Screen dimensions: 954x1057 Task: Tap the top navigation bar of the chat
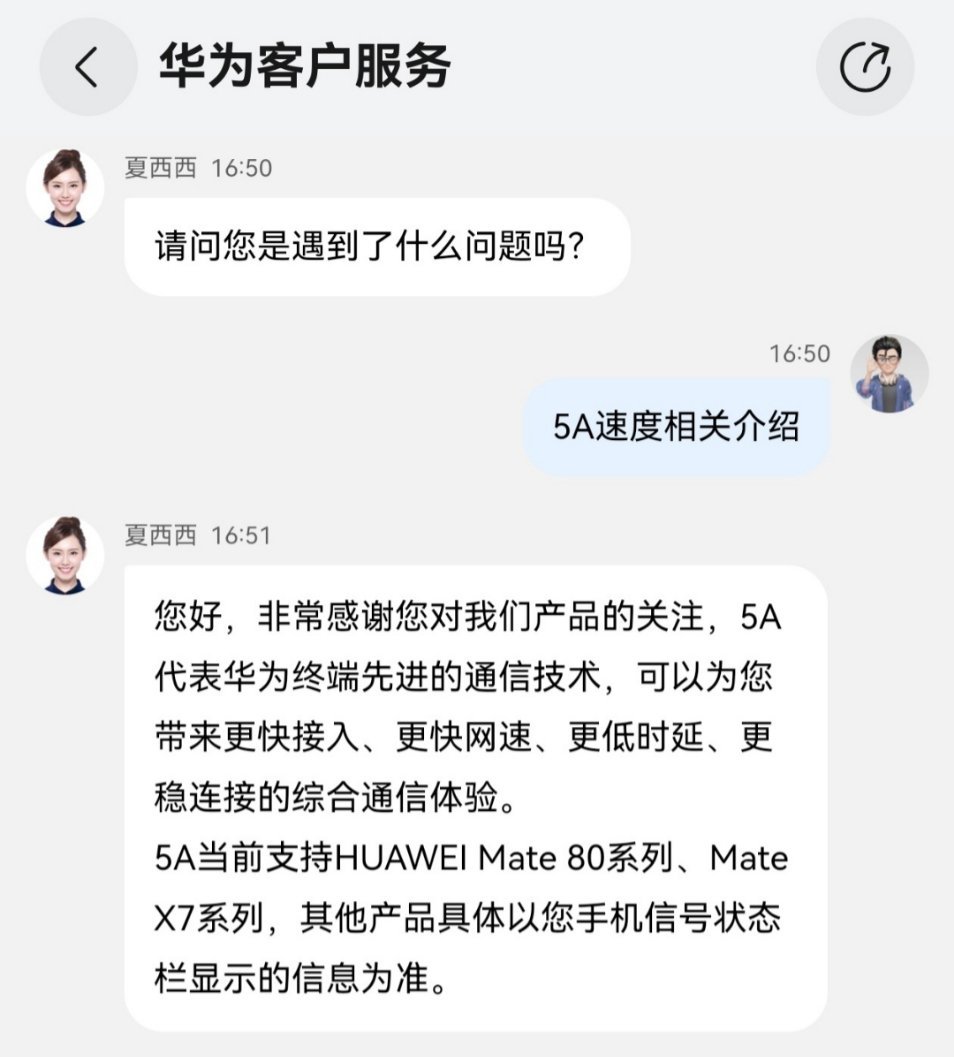pyautogui.click(x=477, y=69)
